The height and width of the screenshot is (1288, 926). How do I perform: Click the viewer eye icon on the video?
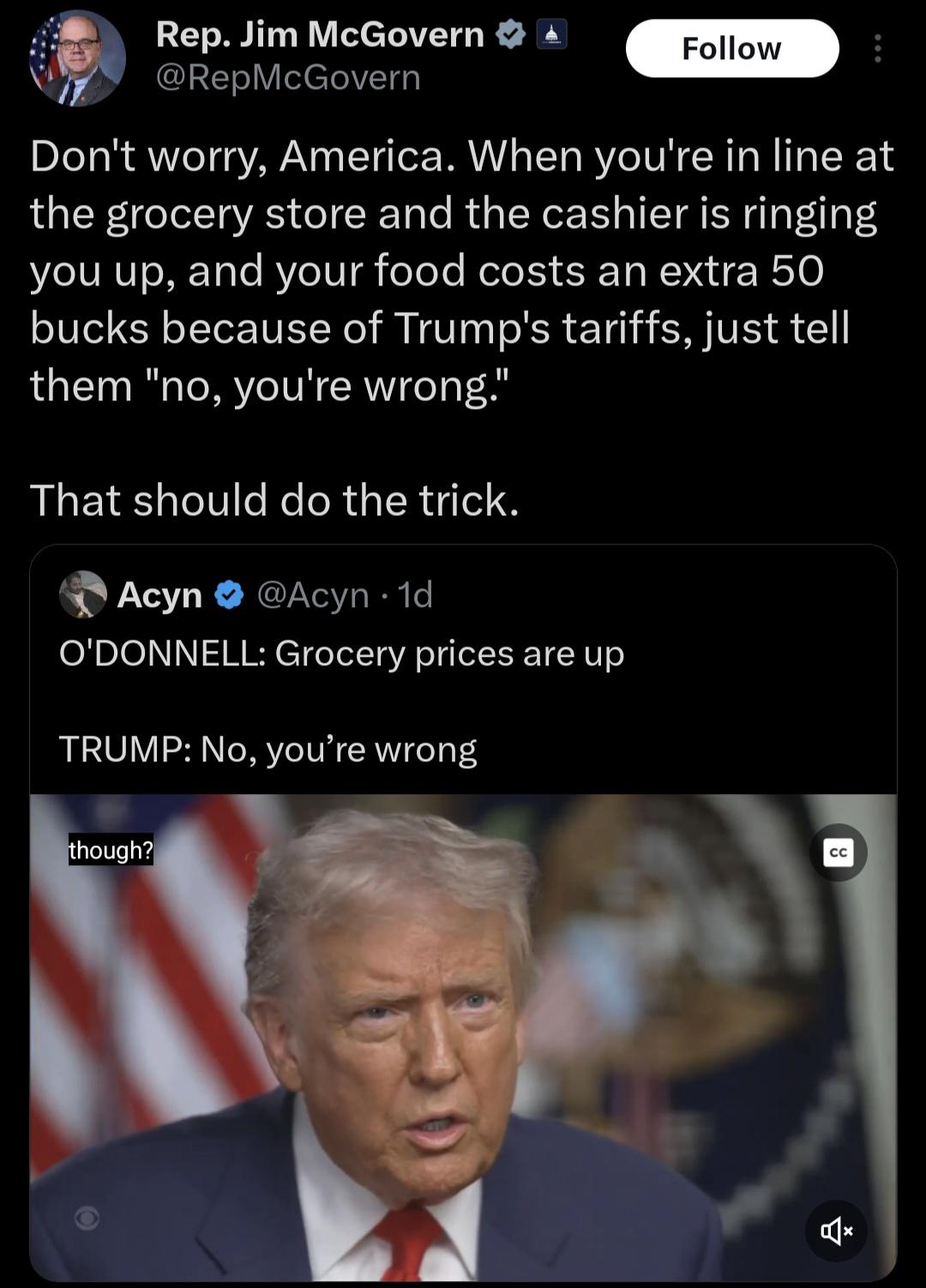[85, 1218]
